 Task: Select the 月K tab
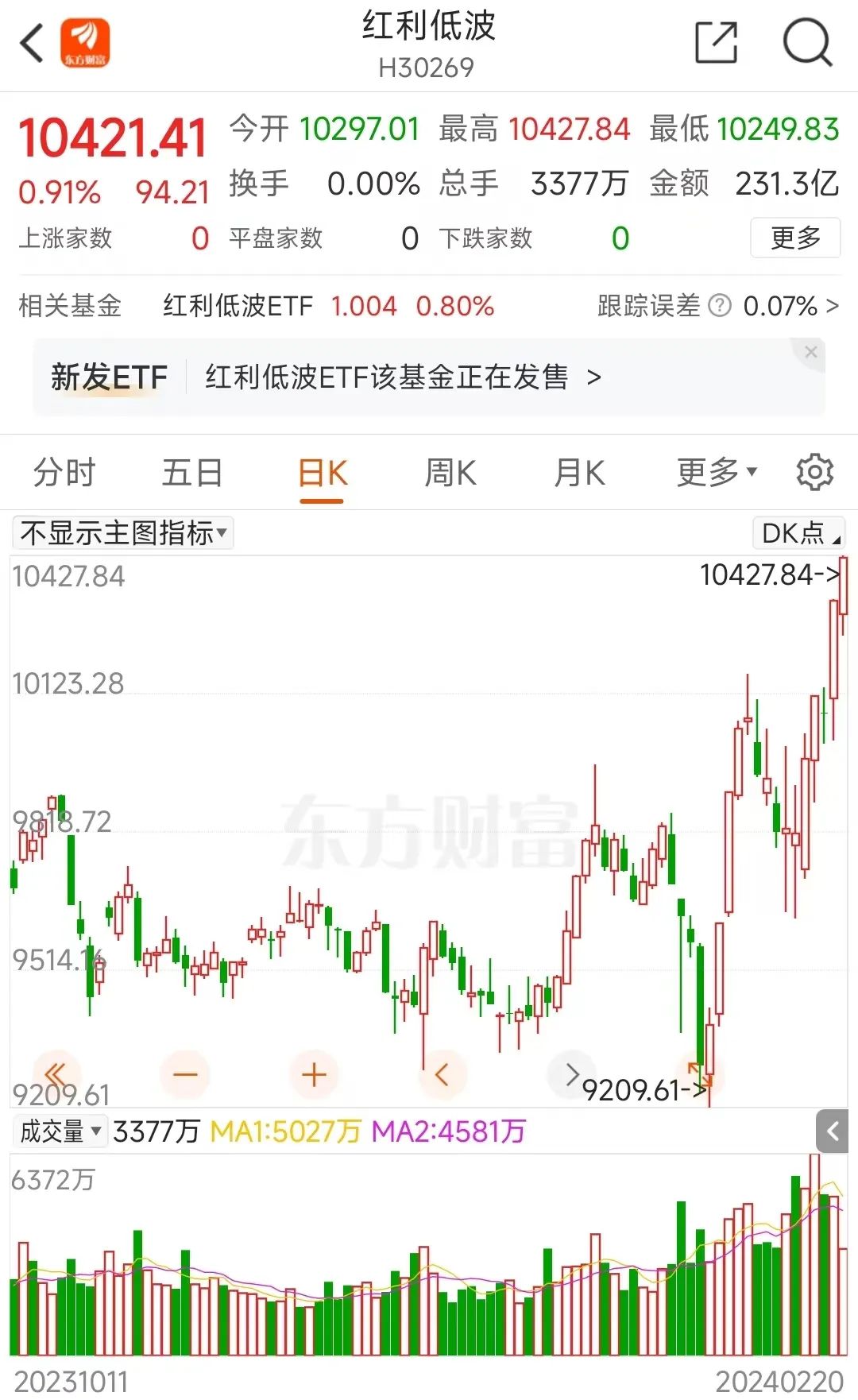[579, 474]
